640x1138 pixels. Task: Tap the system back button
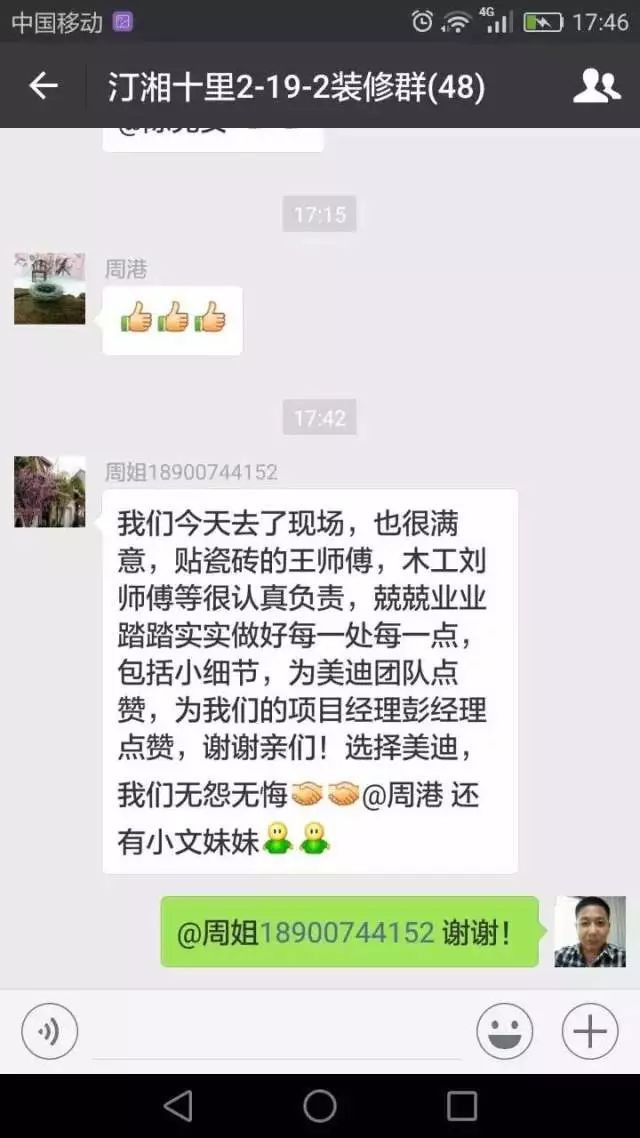[x=178, y=1105]
